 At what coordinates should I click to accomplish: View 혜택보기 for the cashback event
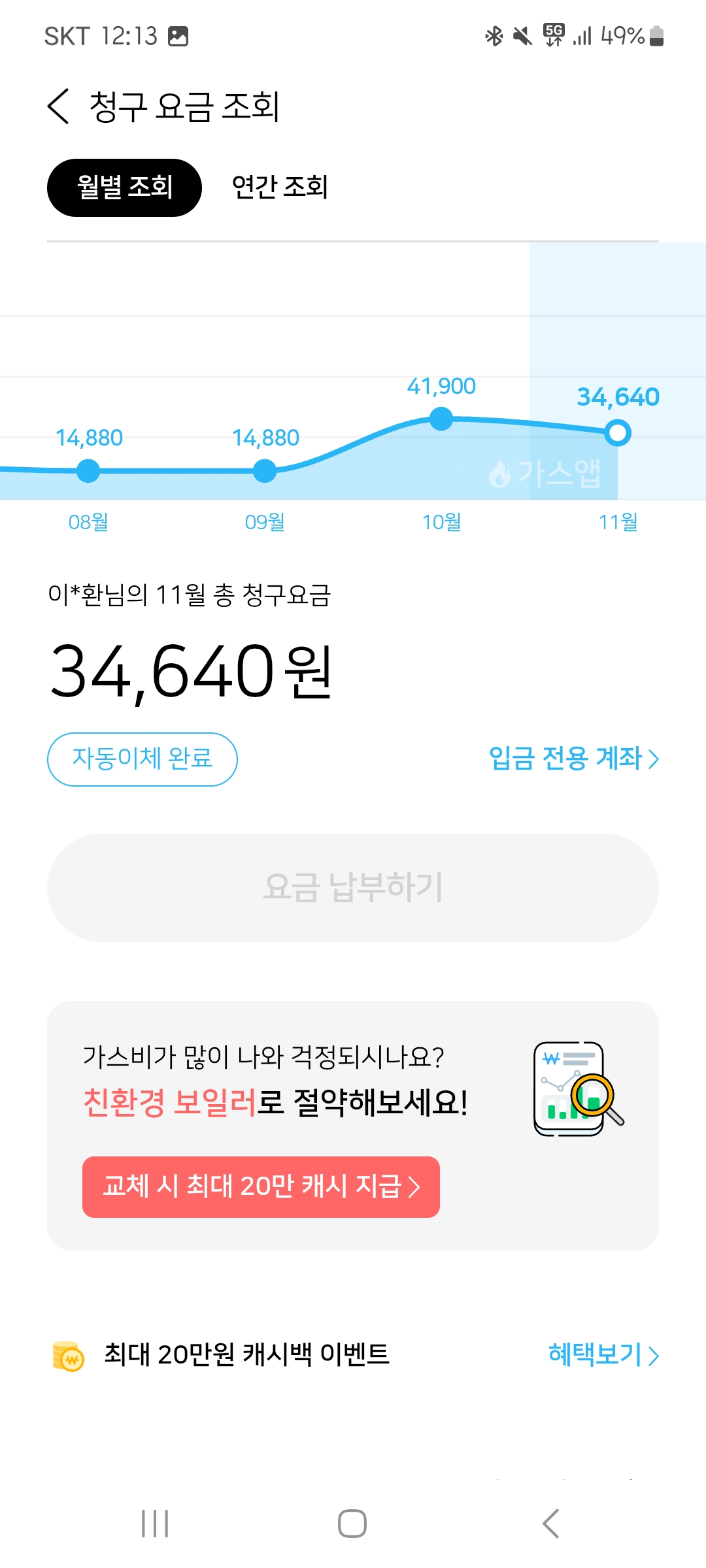point(603,1354)
